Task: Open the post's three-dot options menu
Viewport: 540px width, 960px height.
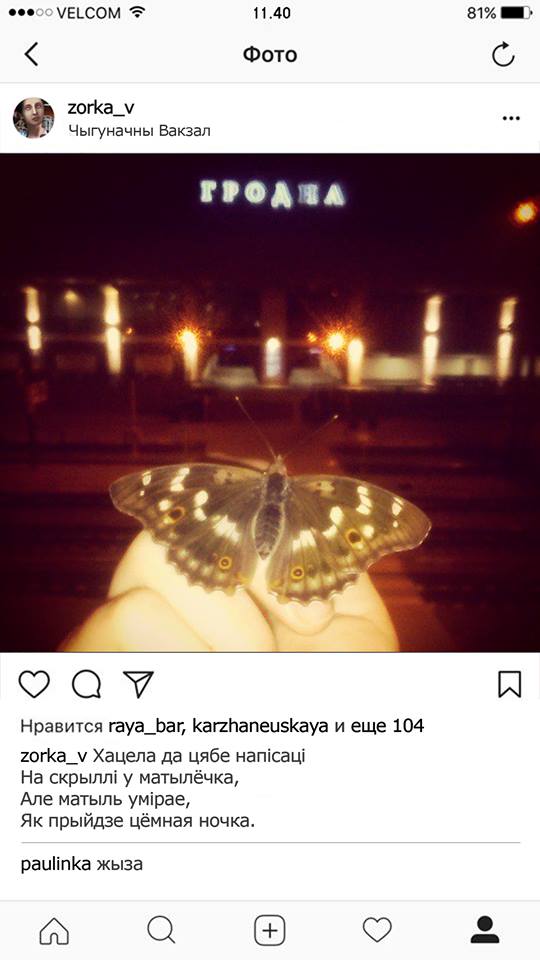Action: coord(511,118)
